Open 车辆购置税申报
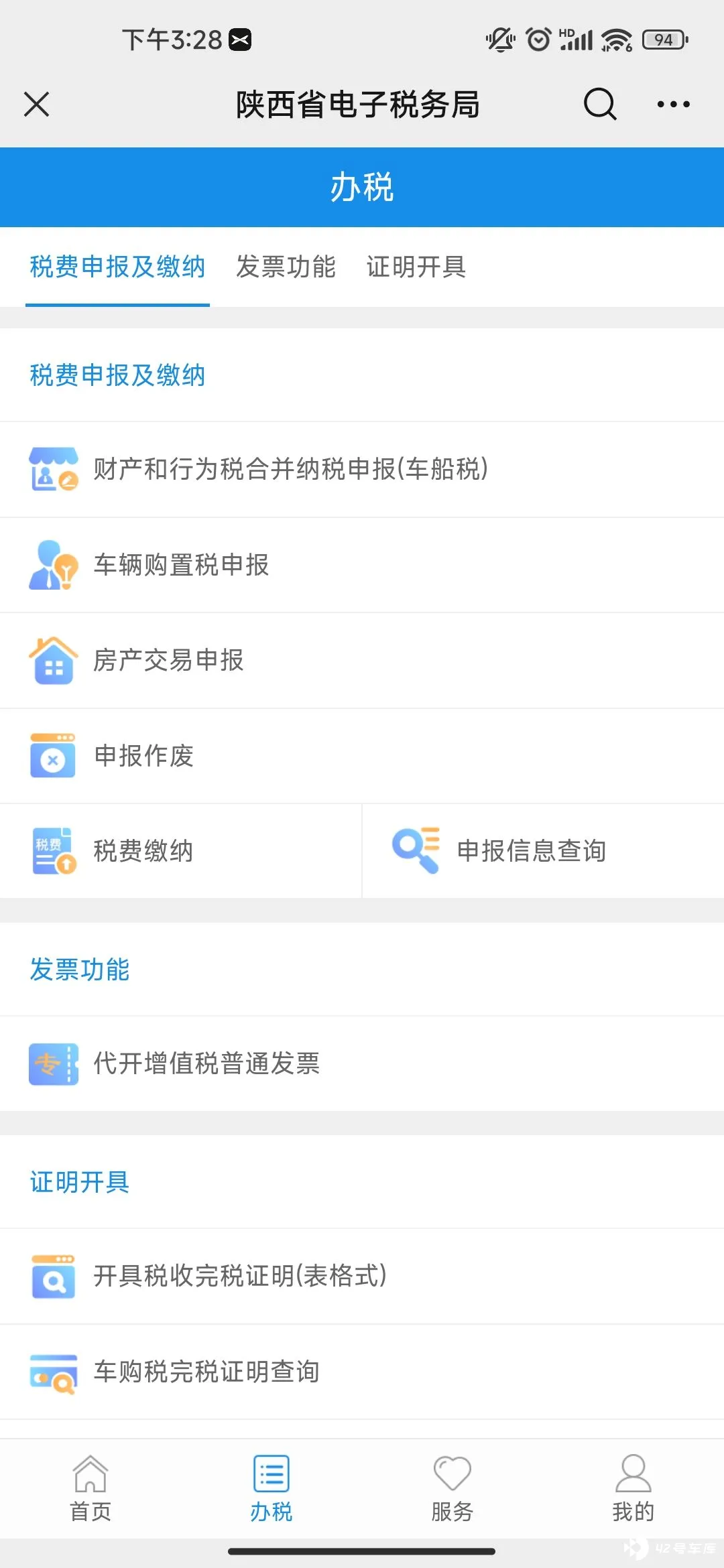724x1568 pixels. click(x=362, y=565)
